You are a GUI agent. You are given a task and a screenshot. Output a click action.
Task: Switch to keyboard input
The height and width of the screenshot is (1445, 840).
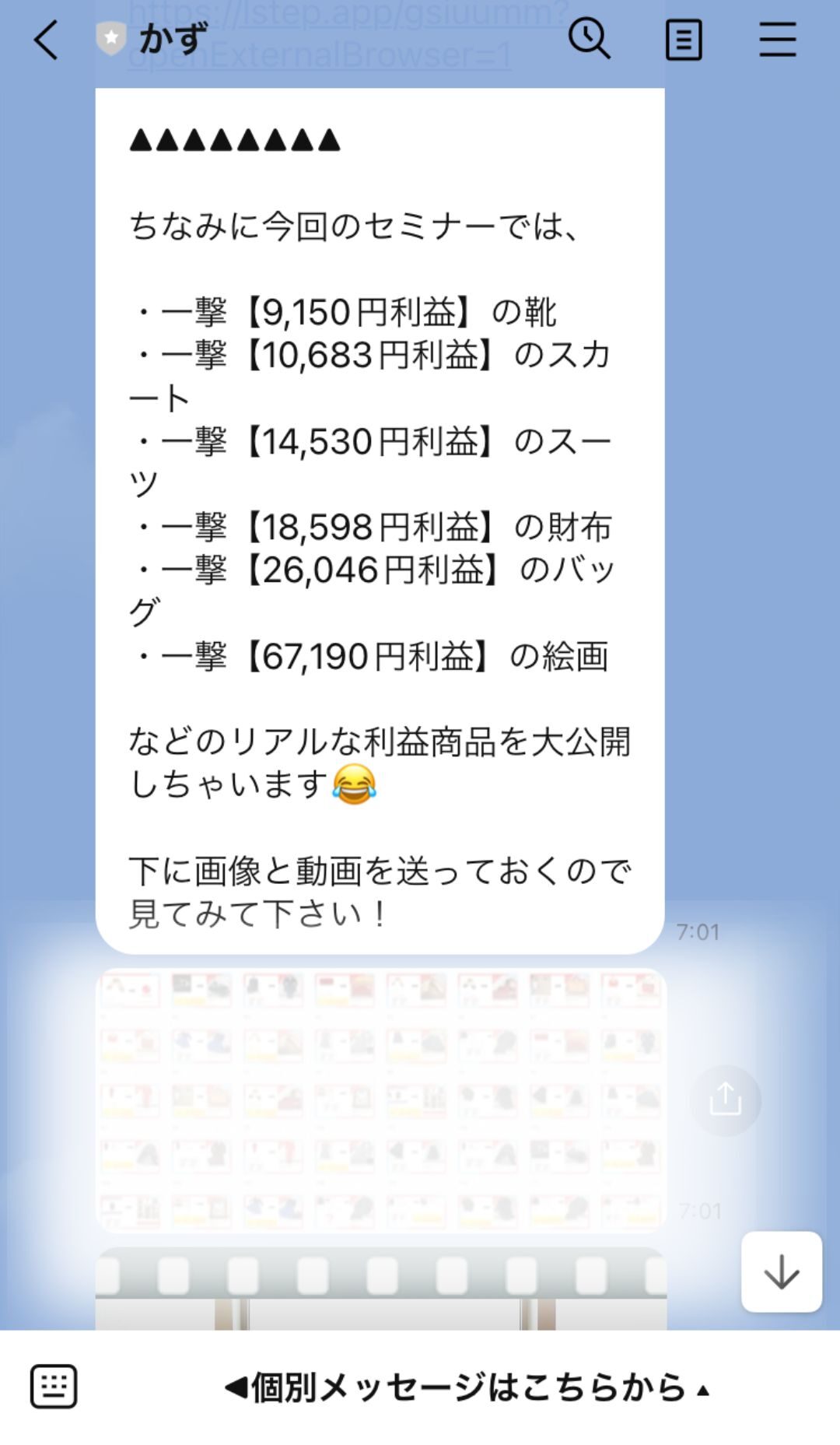tap(54, 1387)
